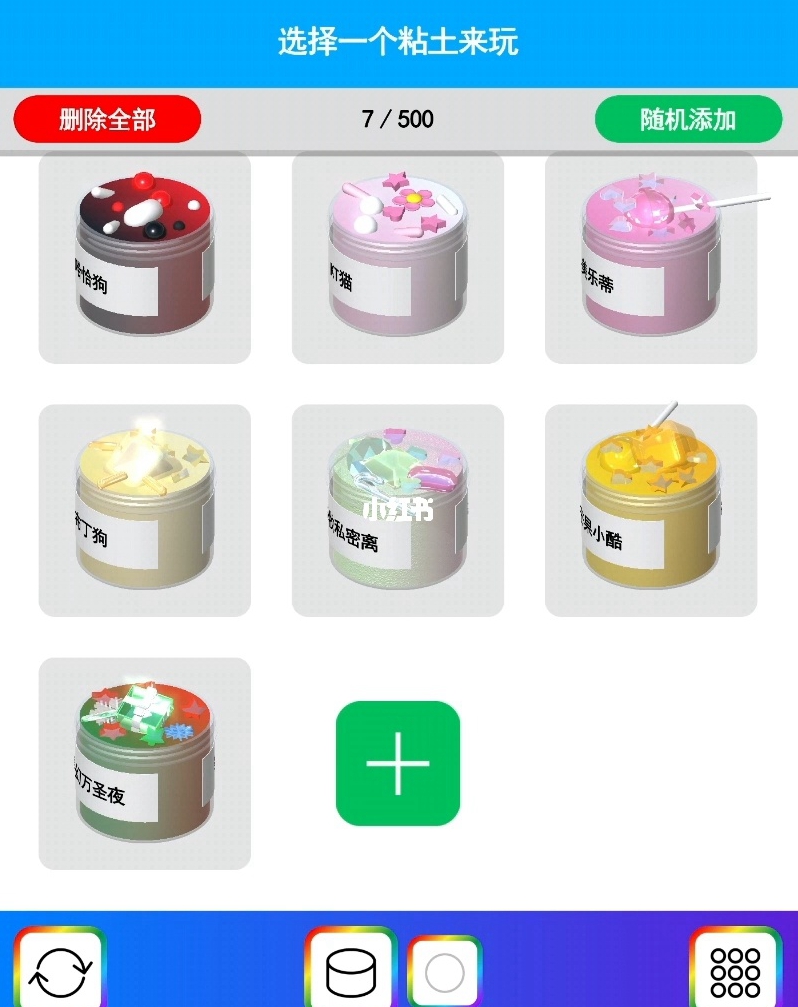
Task: Open the pastel green jar with gem toppings
Action: 398,510
